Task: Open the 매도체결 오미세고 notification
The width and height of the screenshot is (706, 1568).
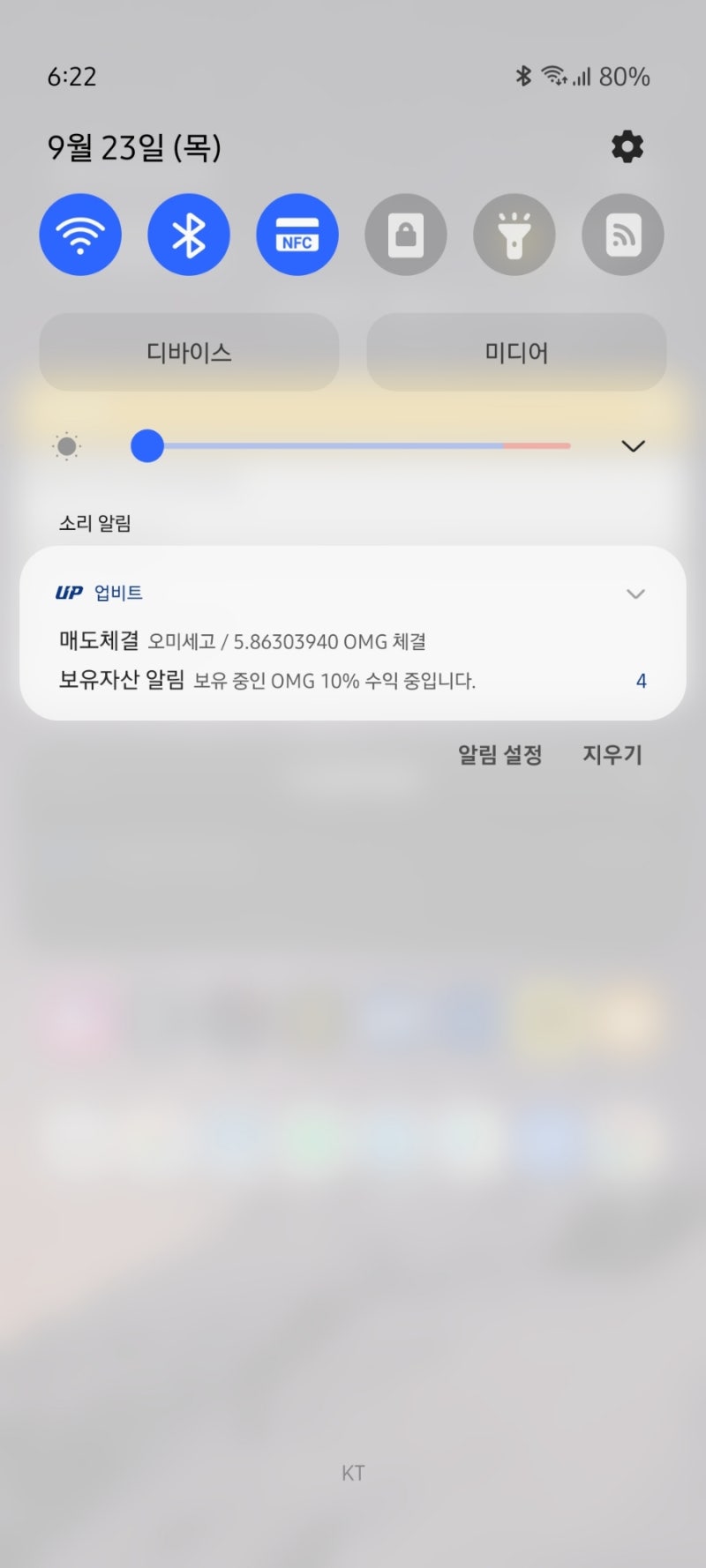Action: [243, 641]
